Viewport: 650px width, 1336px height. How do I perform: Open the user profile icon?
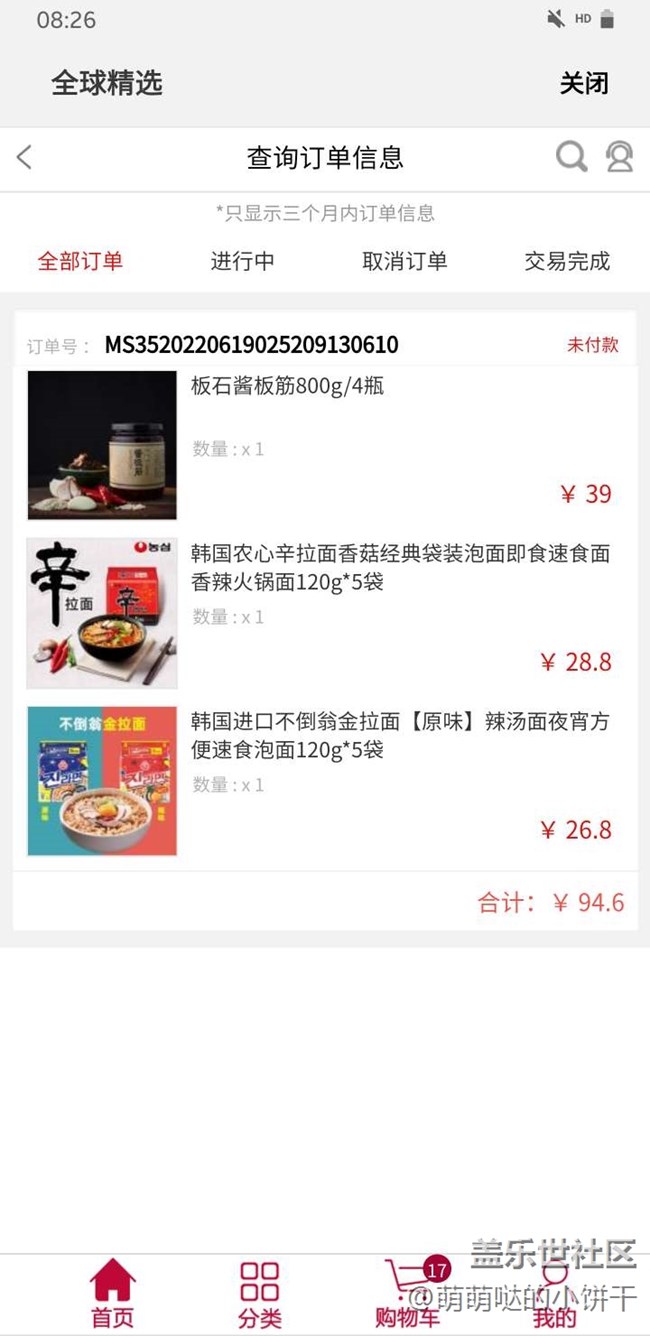[620, 157]
